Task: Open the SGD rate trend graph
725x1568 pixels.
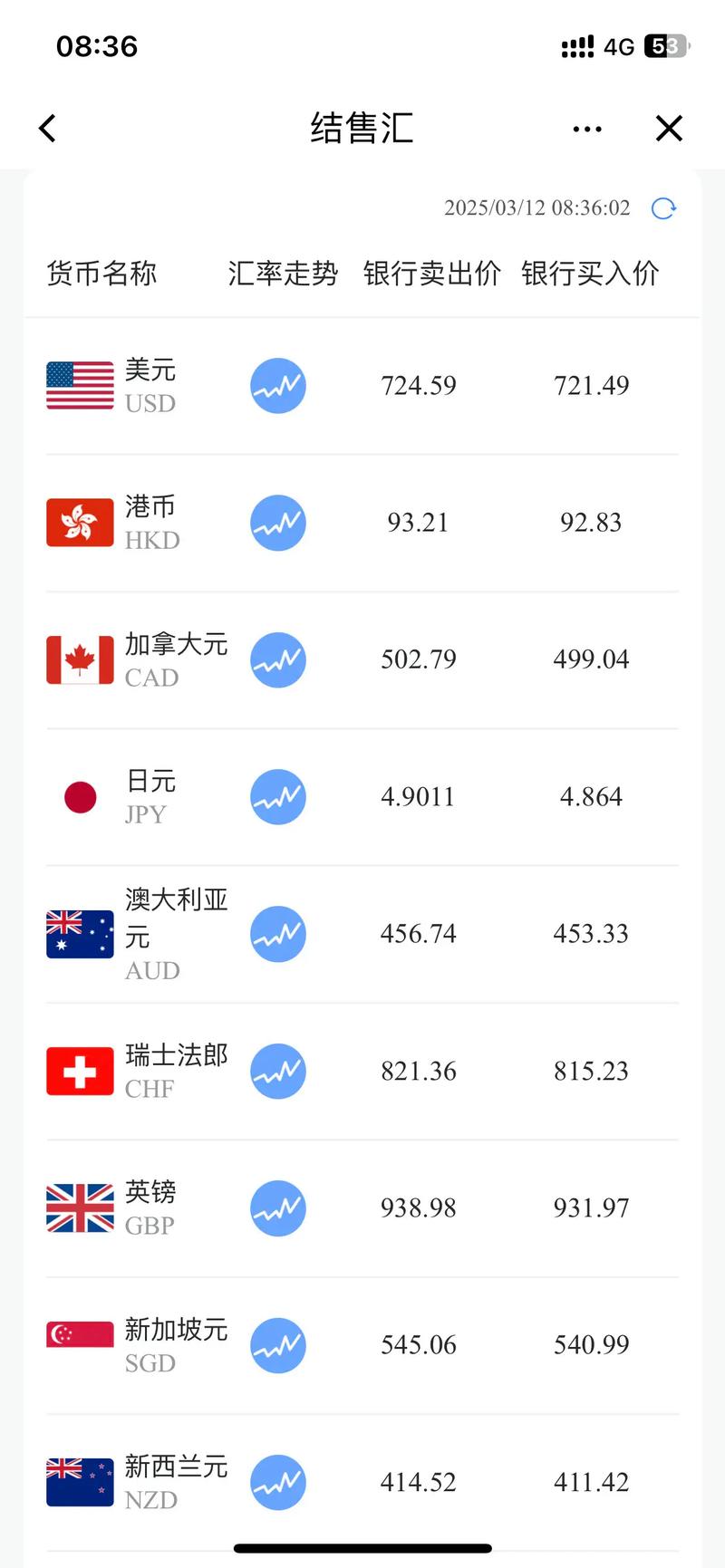Action: [x=277, y=1345]
